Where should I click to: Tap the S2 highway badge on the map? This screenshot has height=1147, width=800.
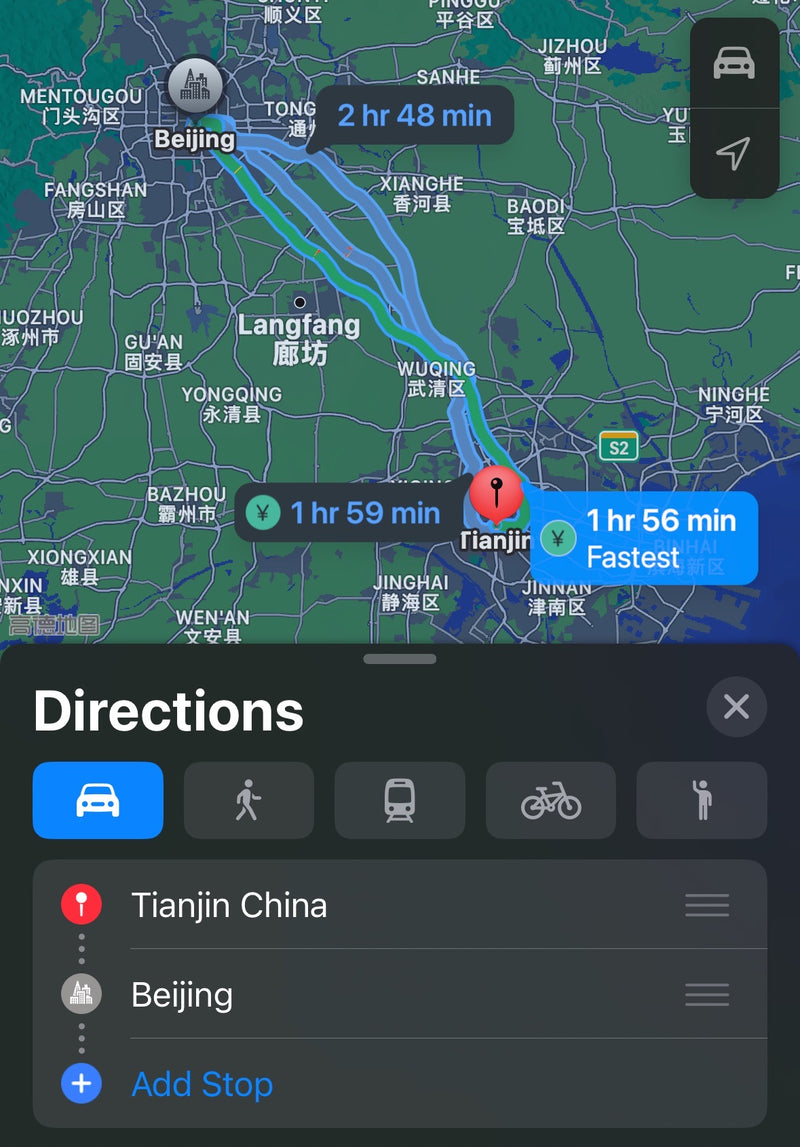617,447
